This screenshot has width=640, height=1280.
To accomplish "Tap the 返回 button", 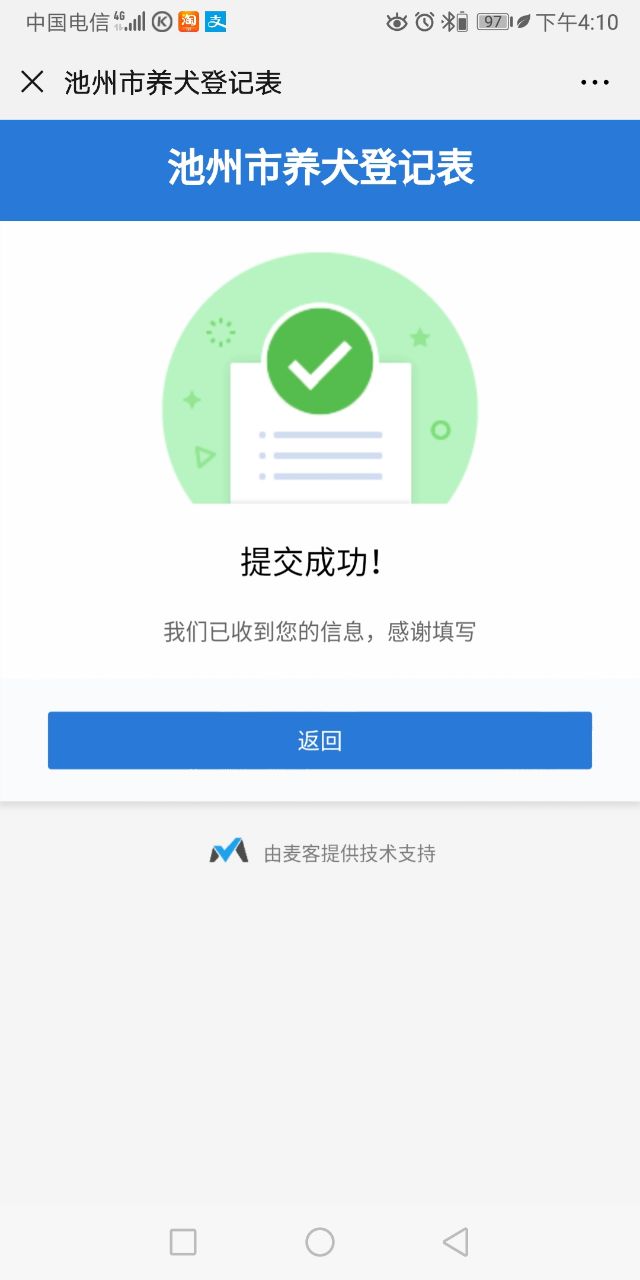I will 320,741.
